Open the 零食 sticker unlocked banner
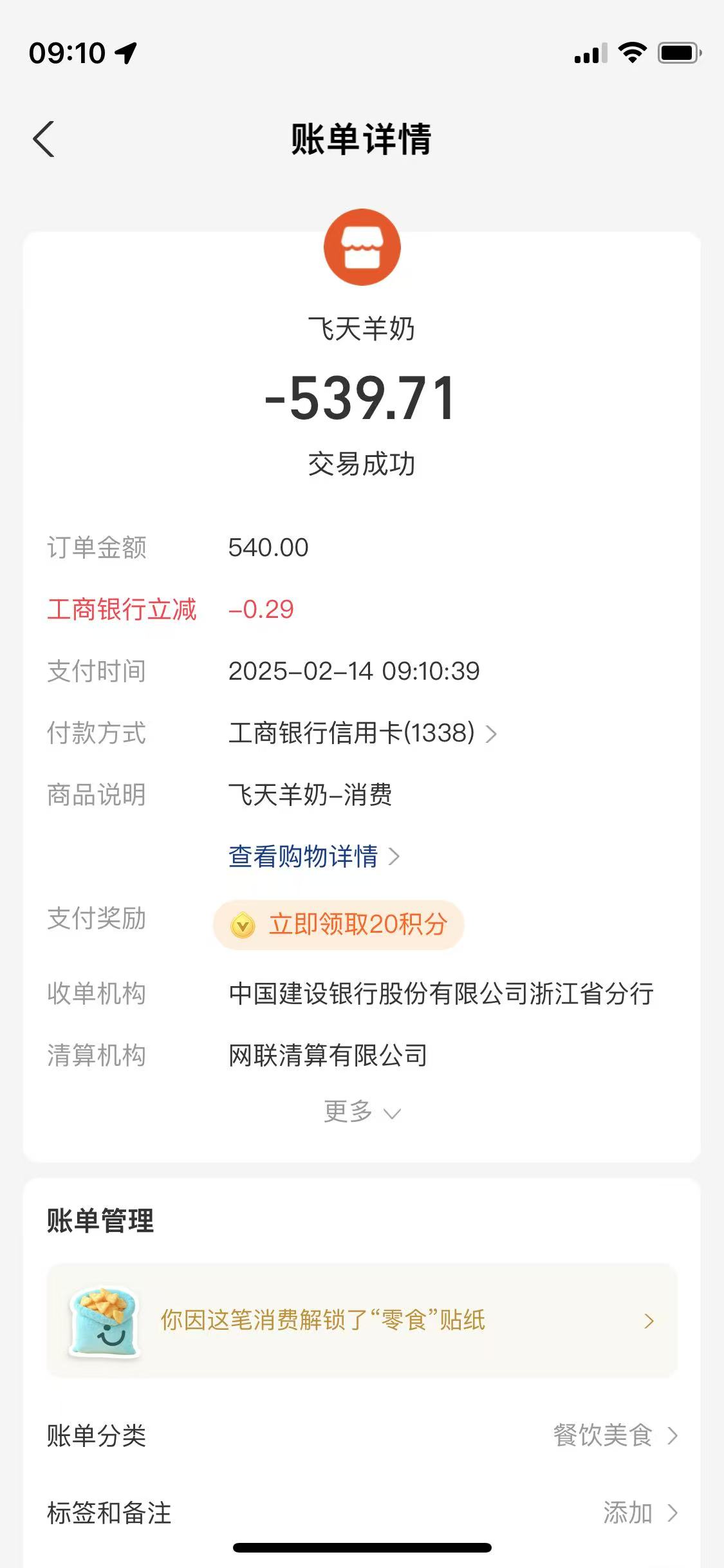The image size is (724, 1568). 362,1321
